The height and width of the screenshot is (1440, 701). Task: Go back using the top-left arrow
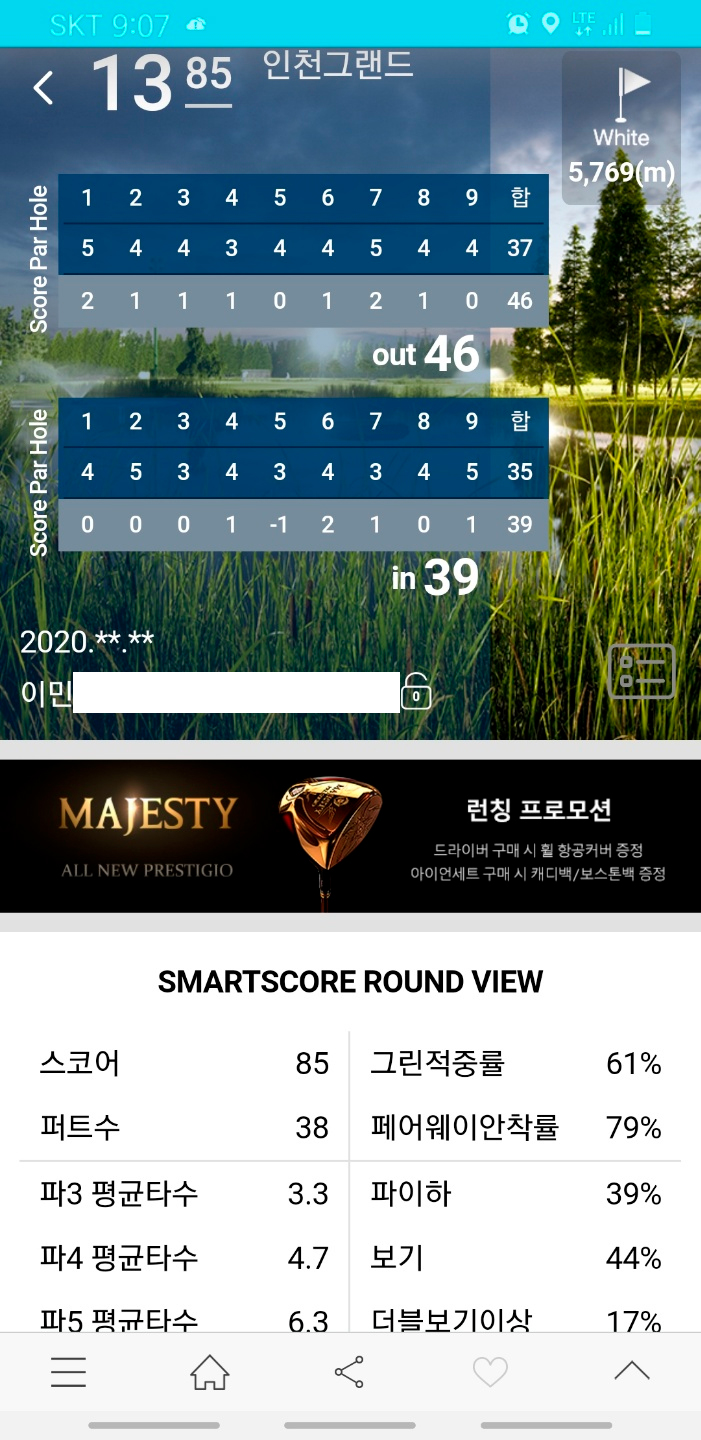pos(43,88)
